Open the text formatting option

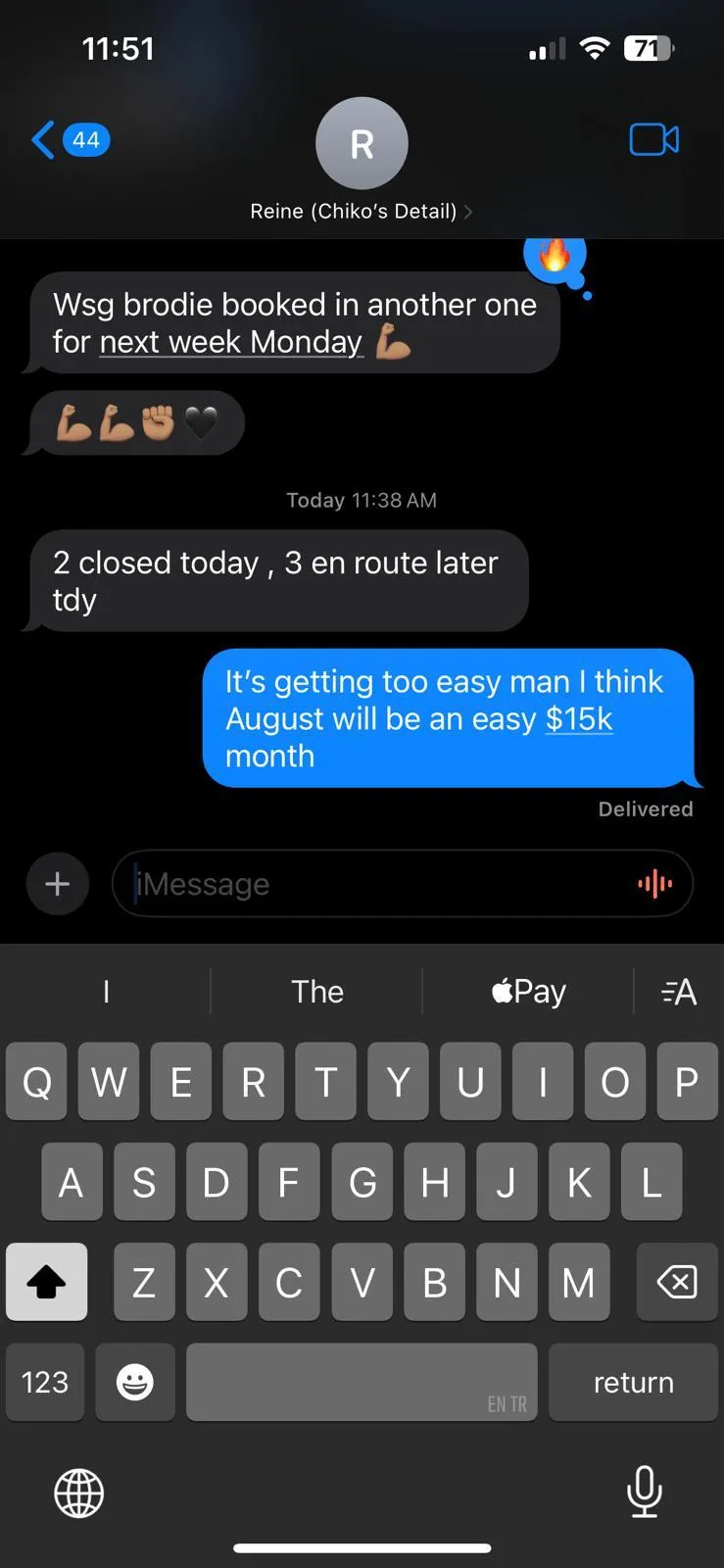pyautogui.click(x=678, y=992)
